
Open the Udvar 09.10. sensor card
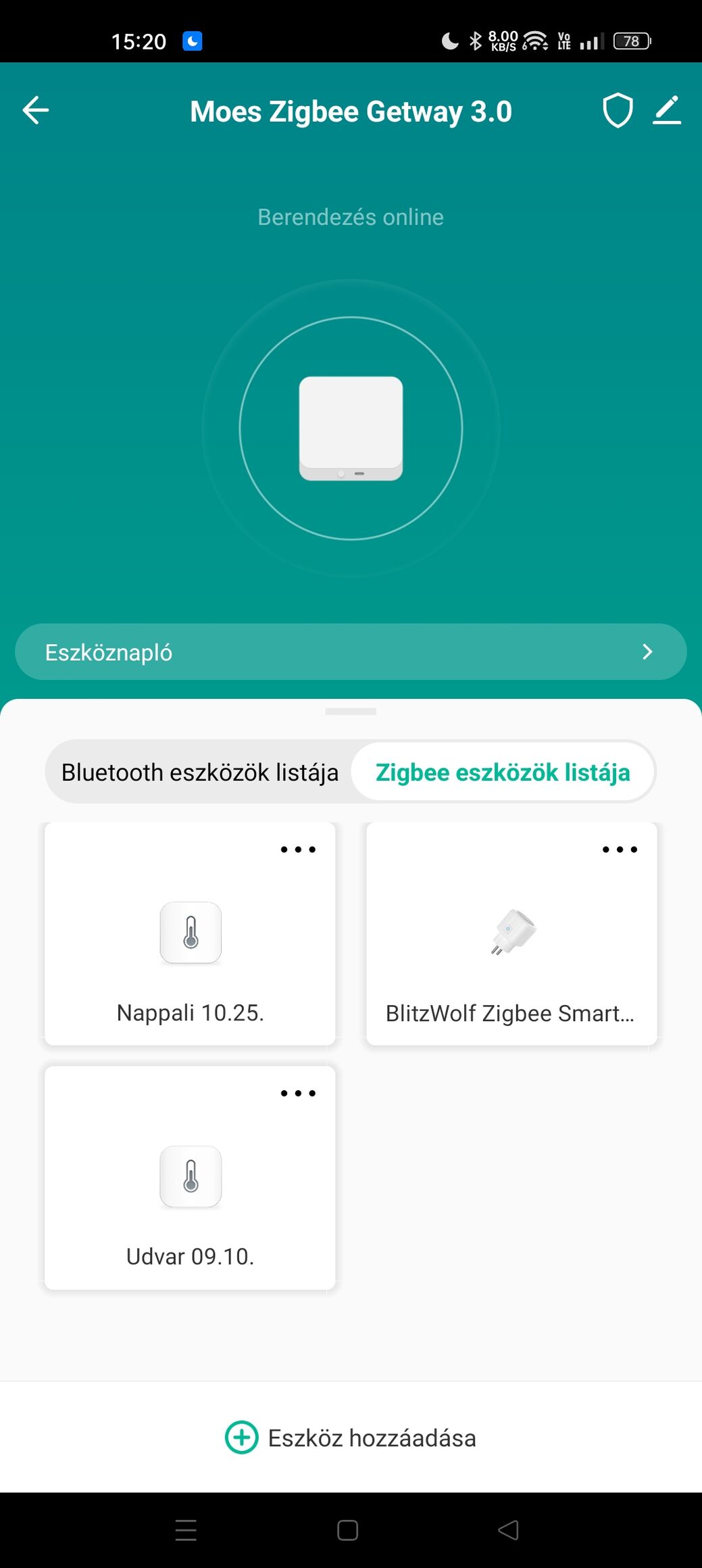pos(190,1190)
